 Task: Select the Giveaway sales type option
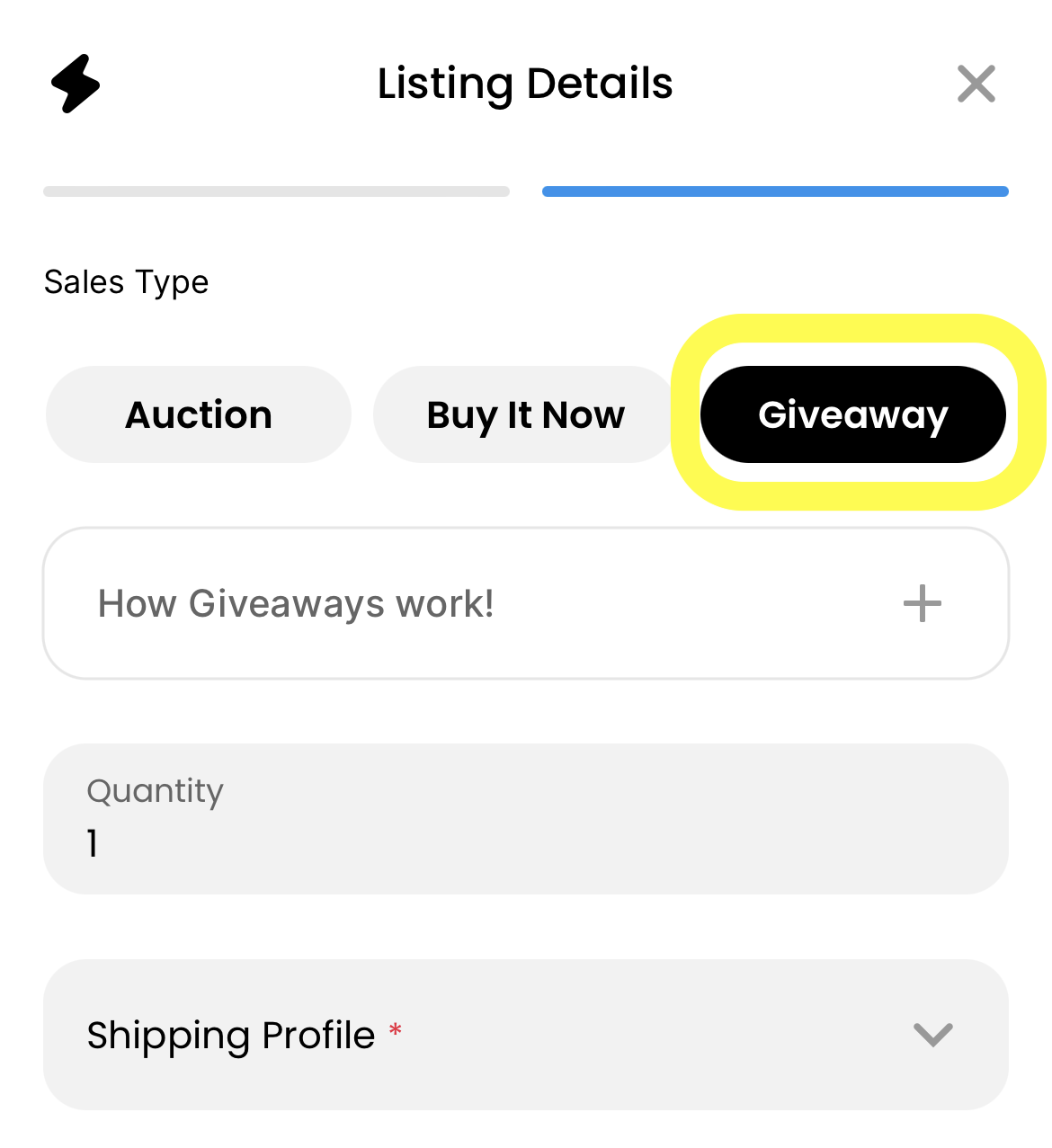pos(852,414)
